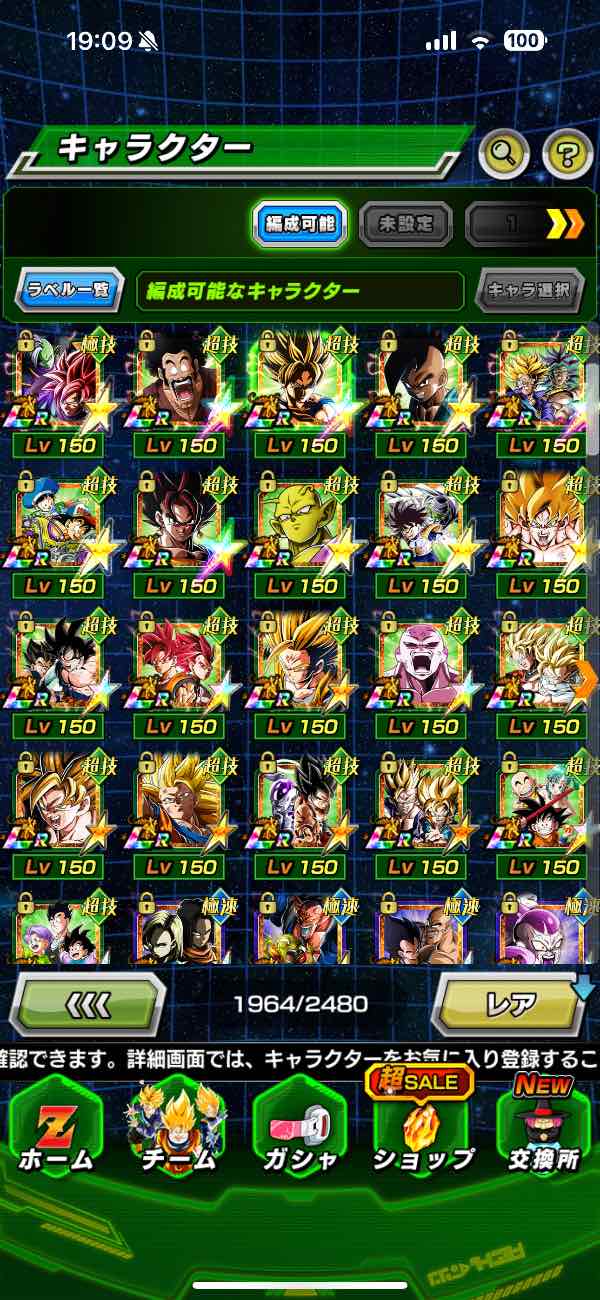
Task: Select the 編成可能 filter button
Action: 300,225
